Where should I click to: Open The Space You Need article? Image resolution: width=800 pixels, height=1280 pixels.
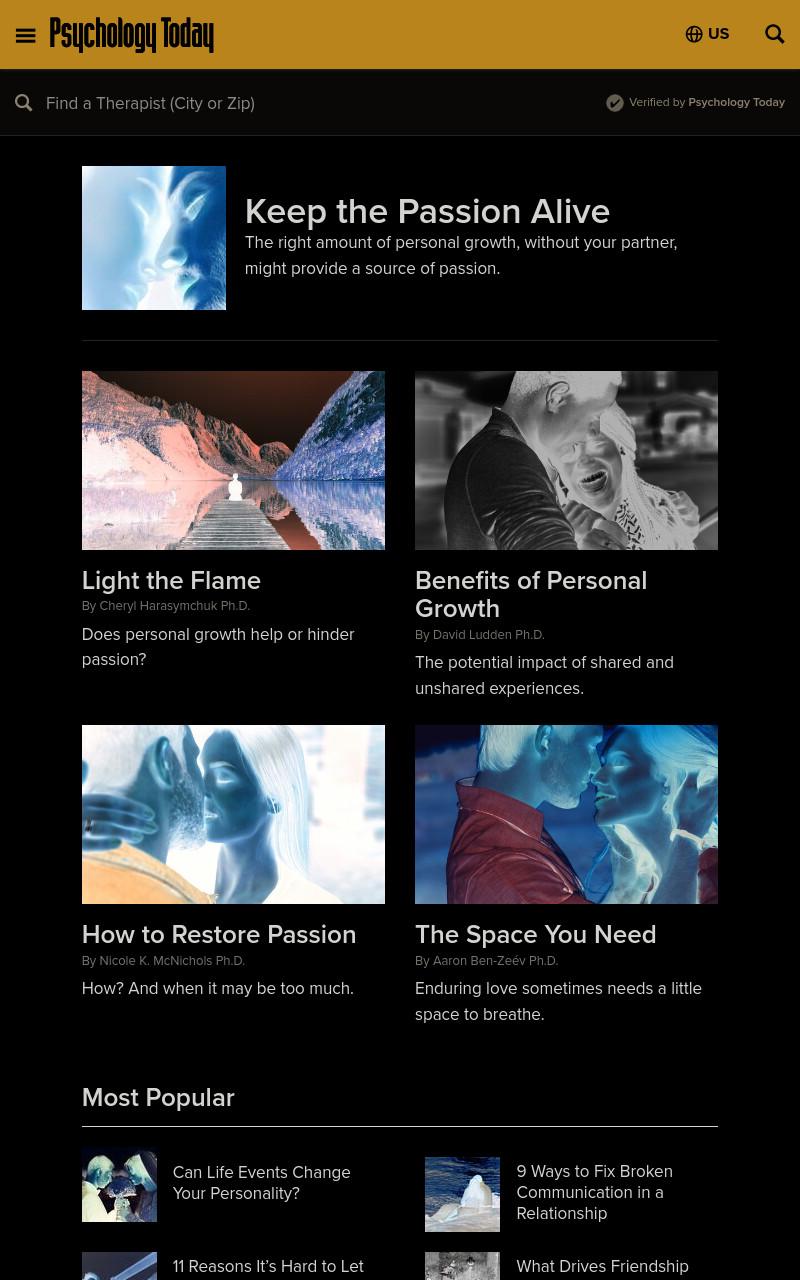pyautogui.click(x=536, y=934)
